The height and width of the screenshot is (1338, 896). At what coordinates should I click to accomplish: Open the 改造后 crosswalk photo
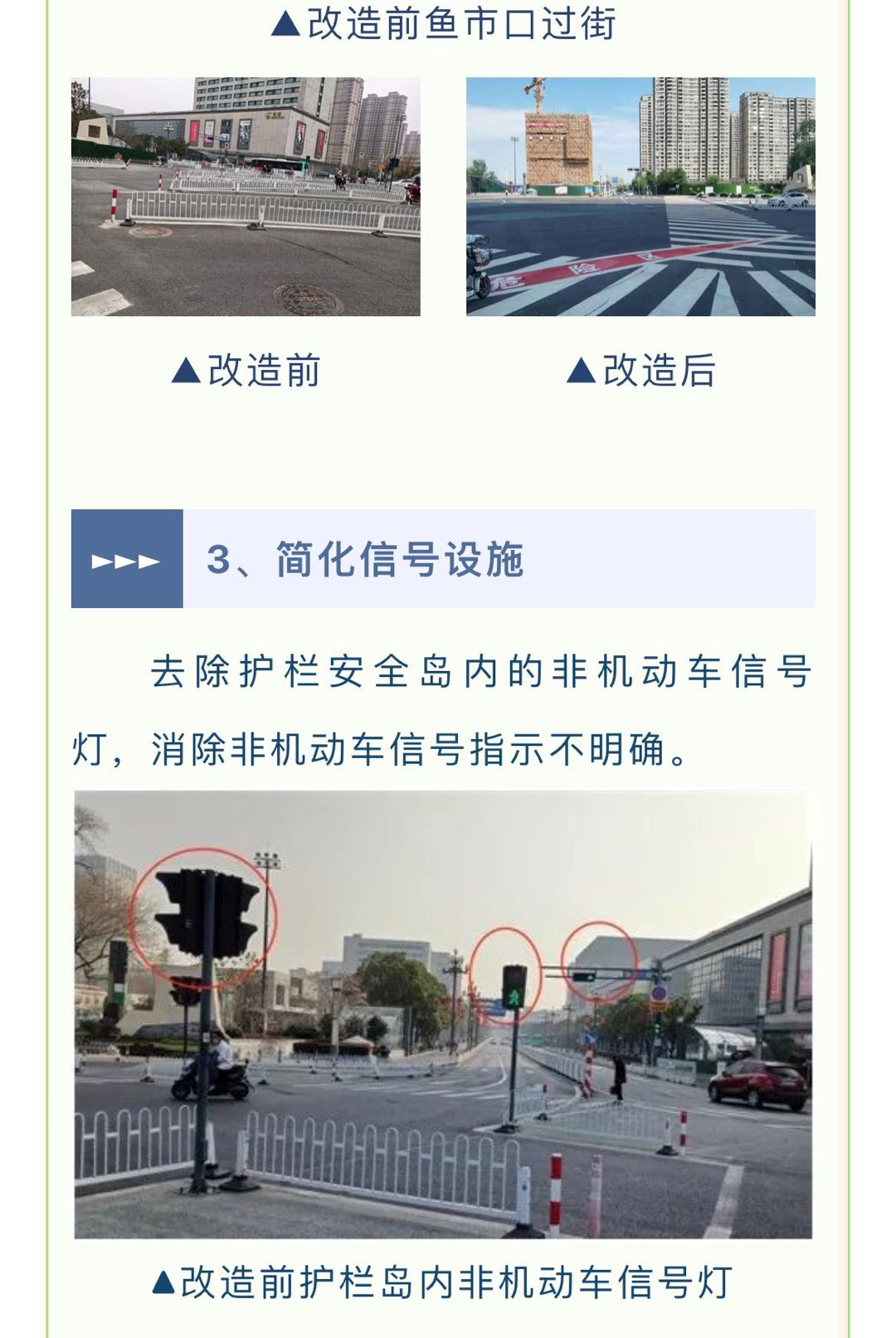(x=640, y=197)
